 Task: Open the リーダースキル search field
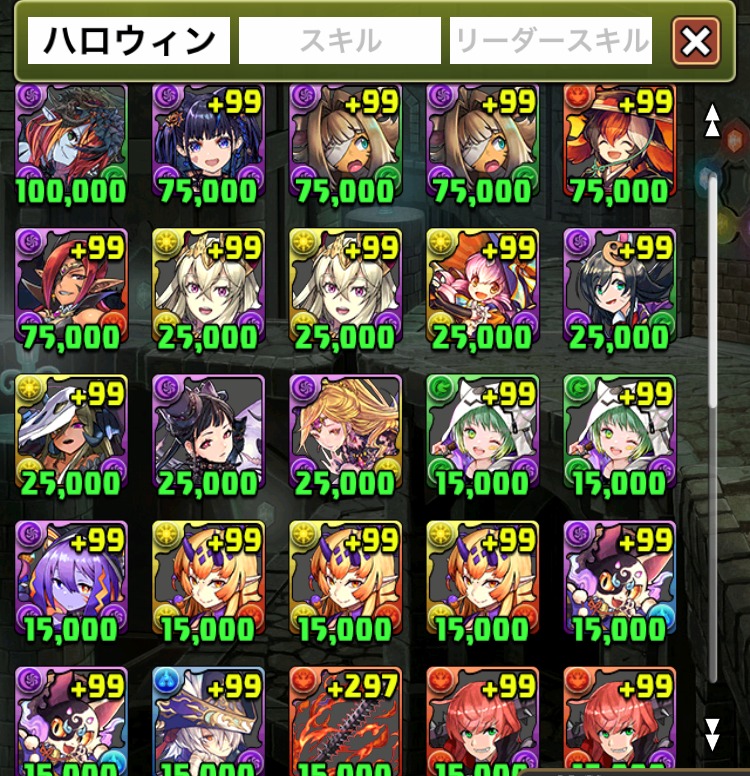click(x=551, y=41)
